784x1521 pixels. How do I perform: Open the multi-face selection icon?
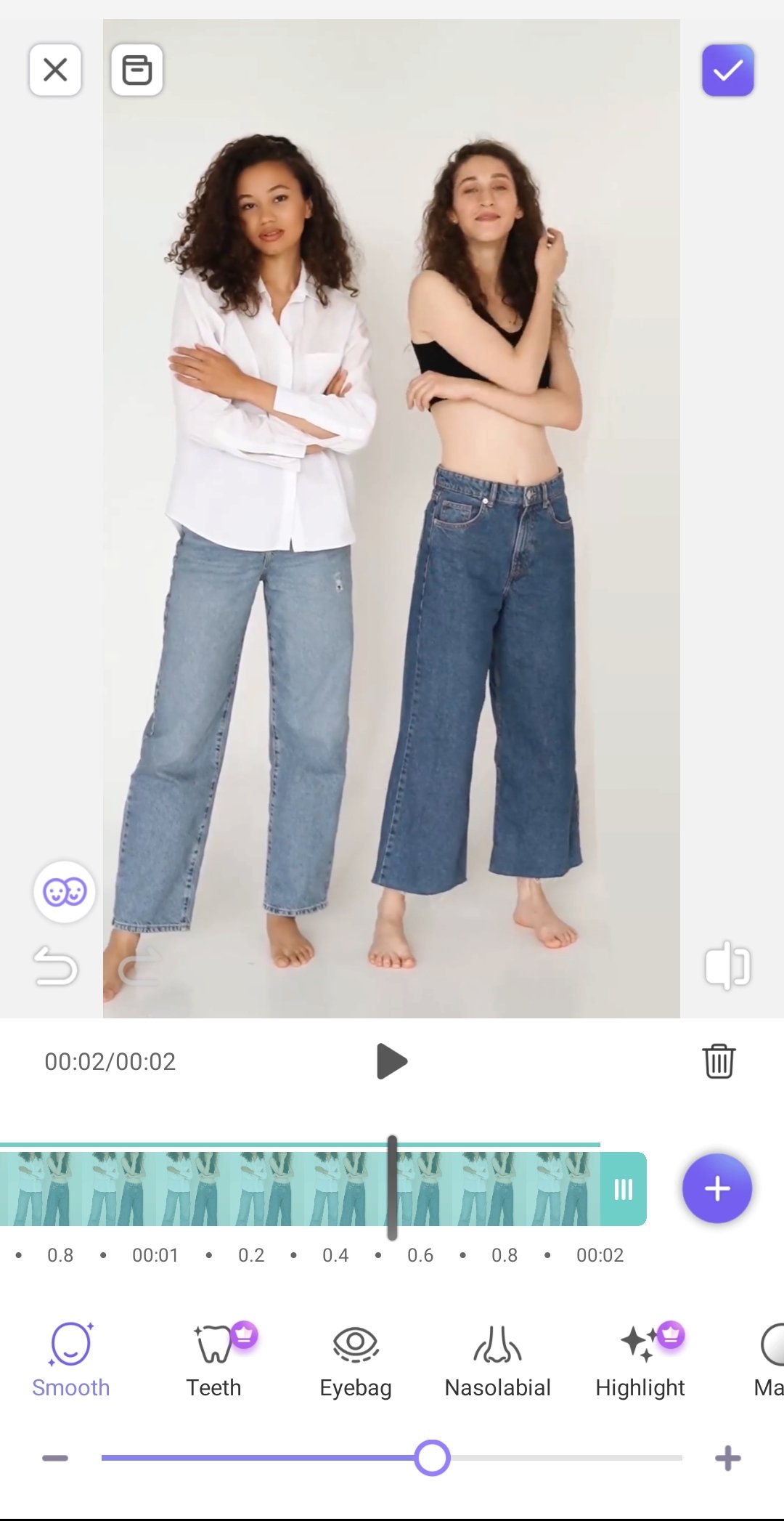(65, 892)
